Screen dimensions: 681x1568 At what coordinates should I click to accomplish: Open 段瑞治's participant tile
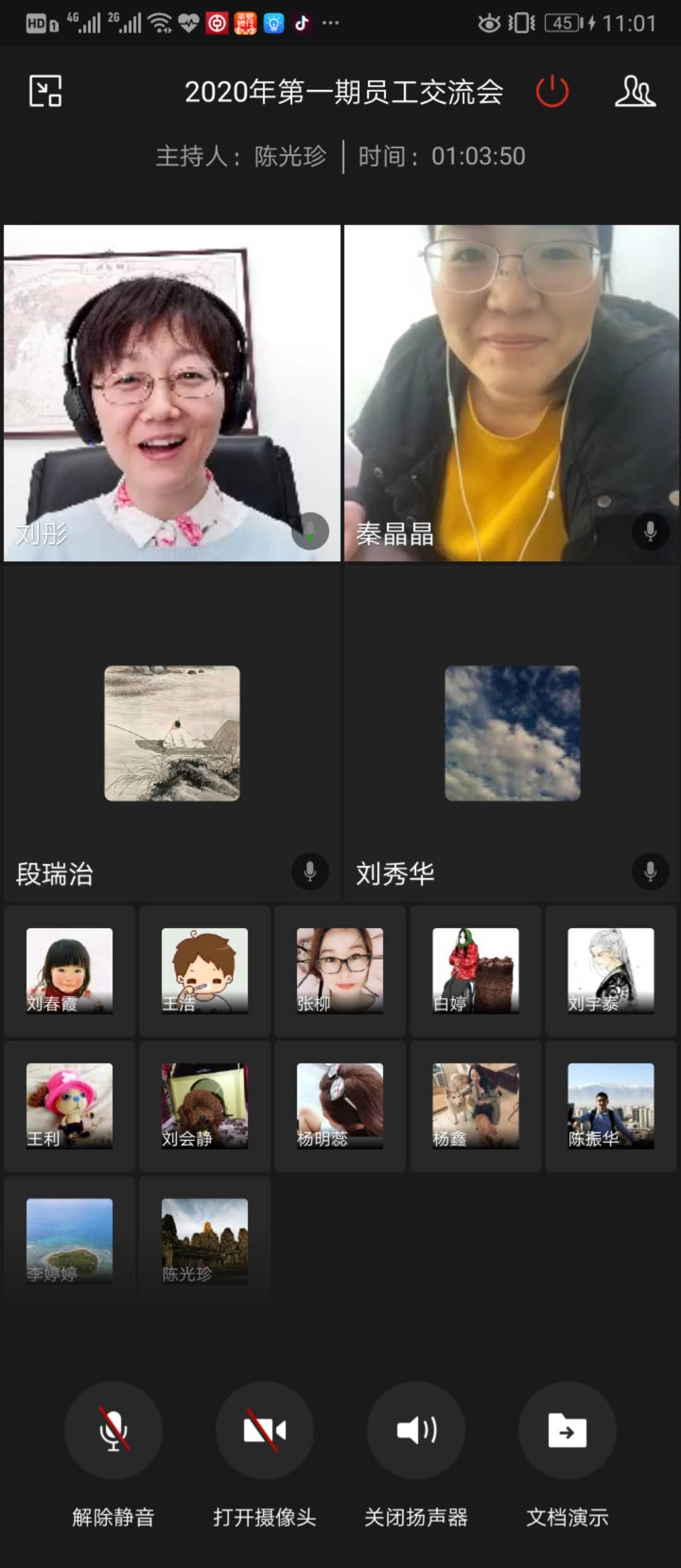pyautogui.click(x=172, y=733)
